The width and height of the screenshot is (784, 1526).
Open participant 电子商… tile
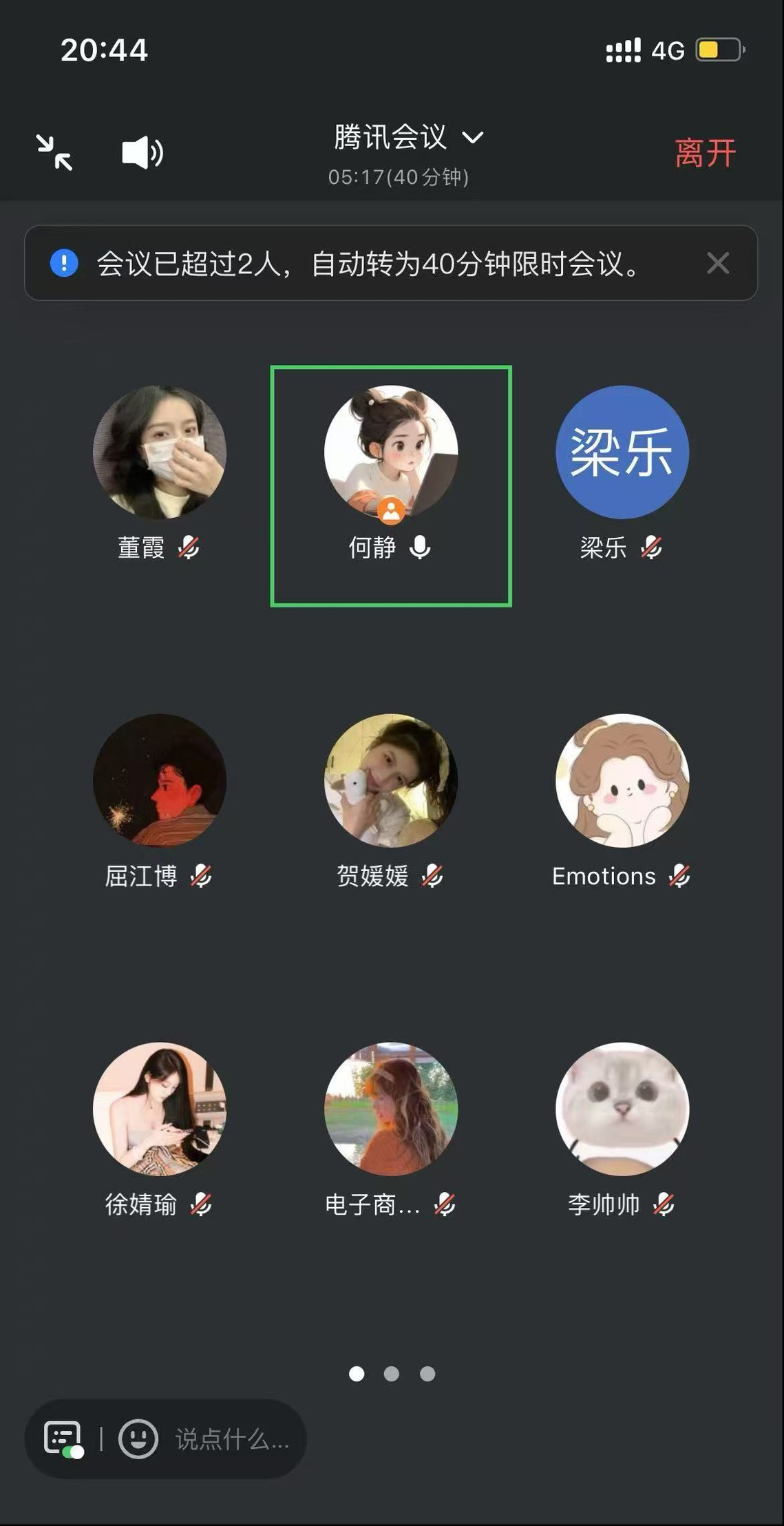click(x=391, y=1109)
